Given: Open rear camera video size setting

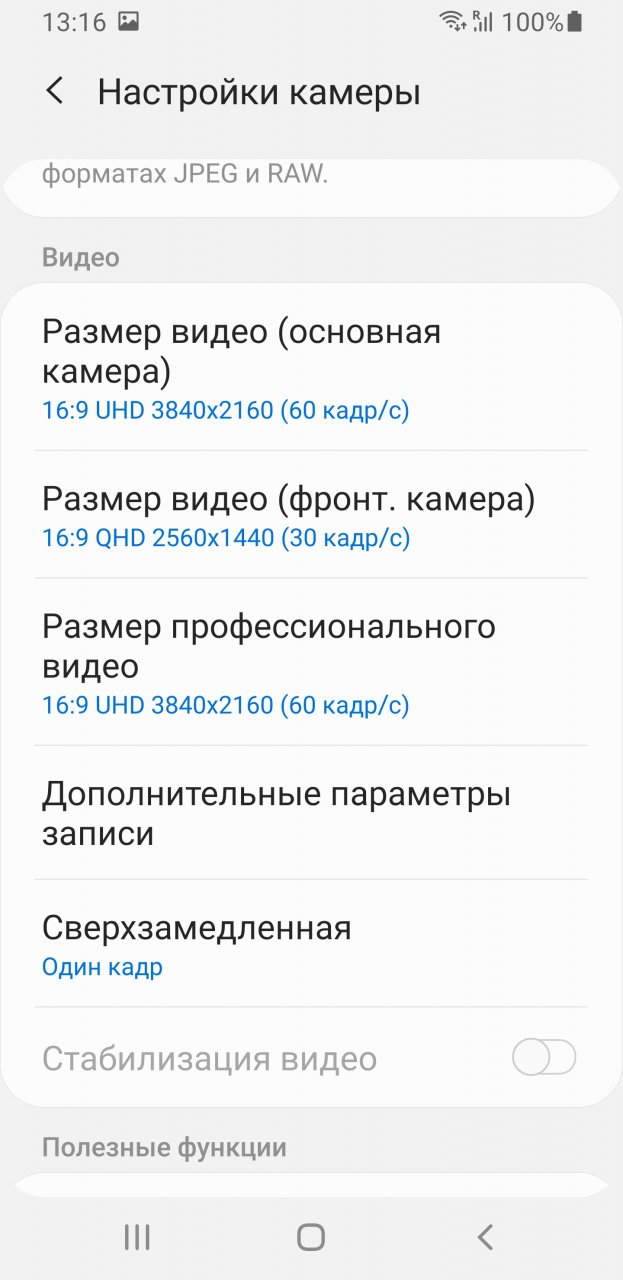Looking at the screenshot, I should [311, 368].
